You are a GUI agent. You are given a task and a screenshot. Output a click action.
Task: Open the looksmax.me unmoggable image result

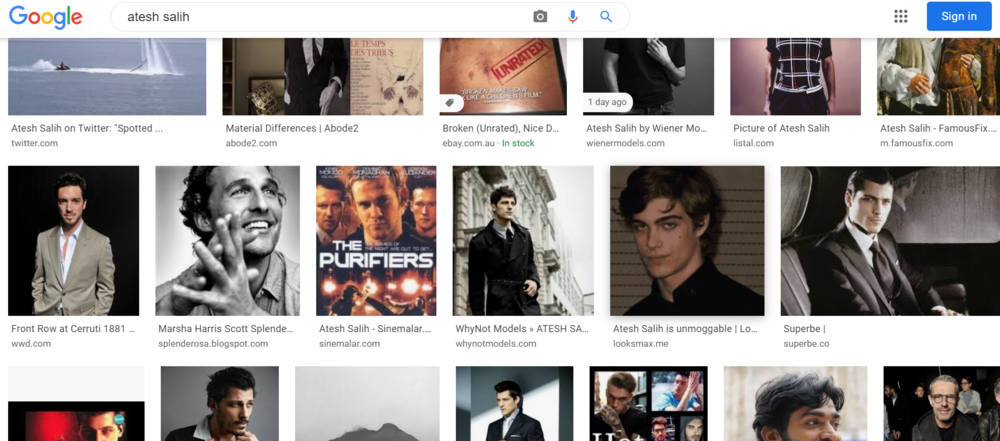[687, 241]
